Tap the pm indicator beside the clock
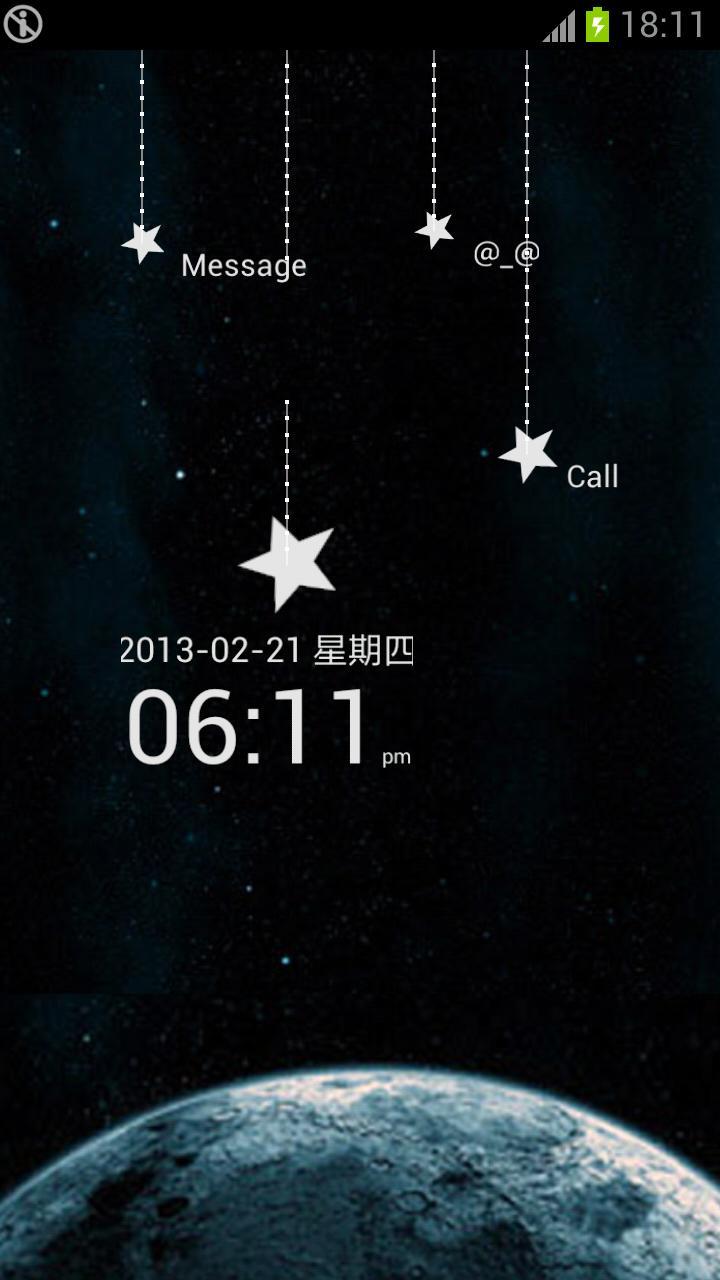 [x=397, y=758]
